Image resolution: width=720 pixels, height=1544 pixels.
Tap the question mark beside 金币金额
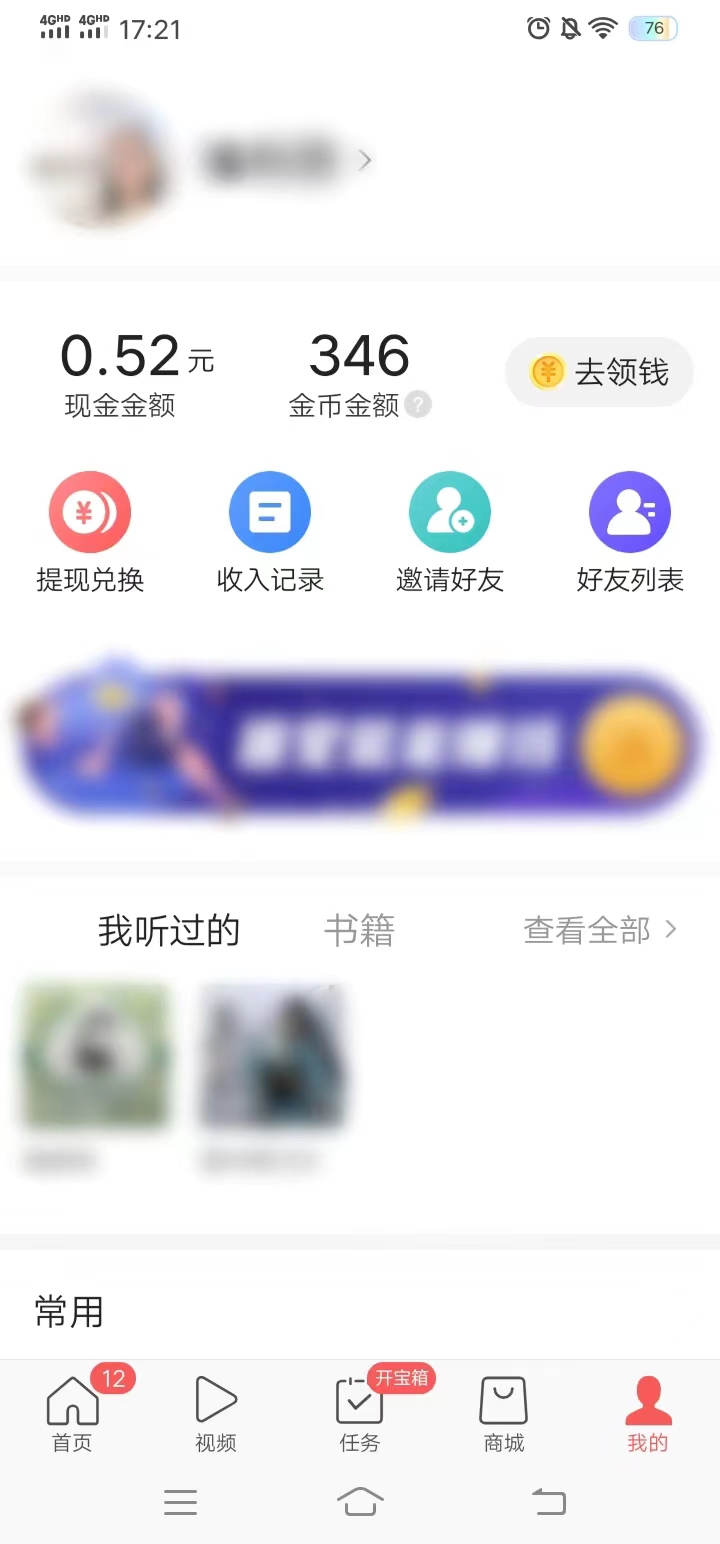pos(418,405)
